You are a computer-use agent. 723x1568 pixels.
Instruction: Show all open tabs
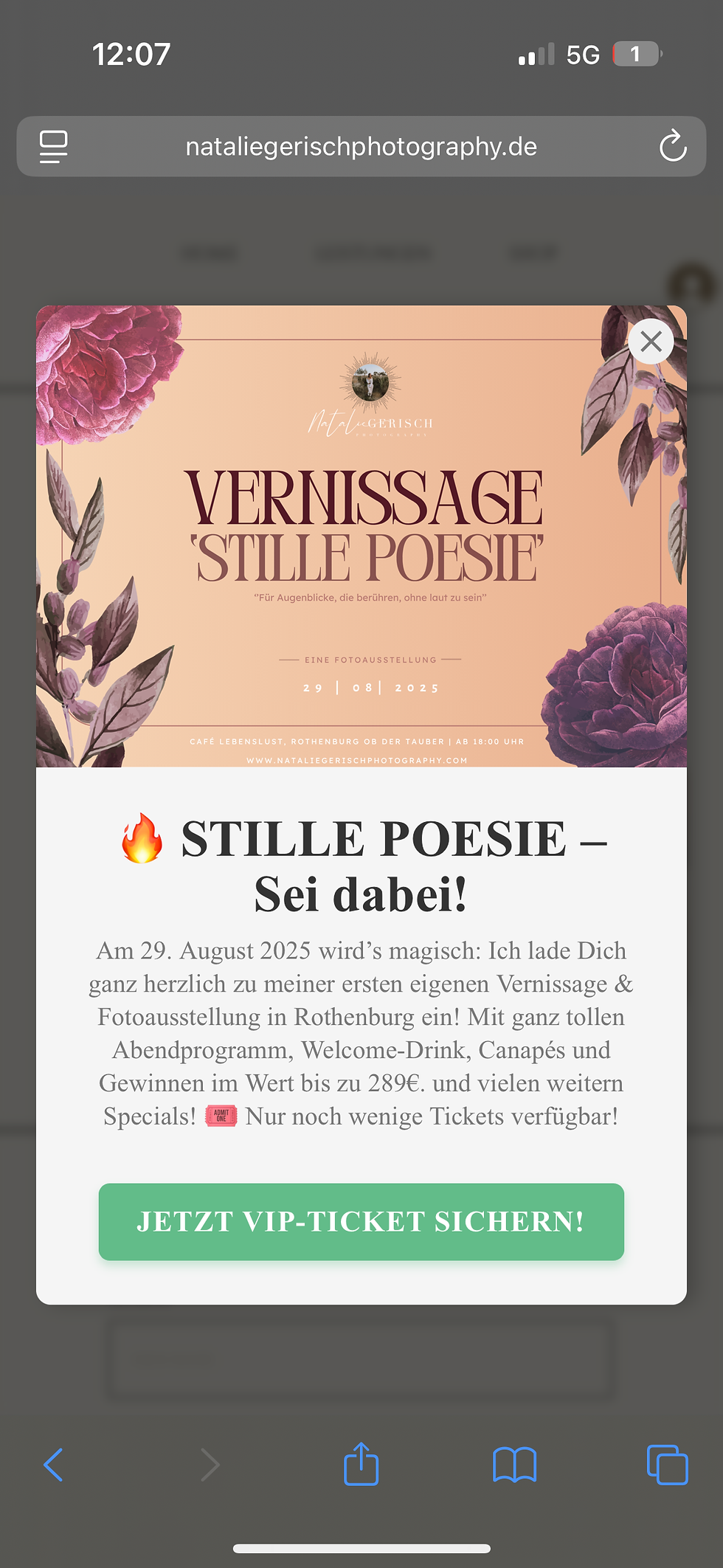point(667,1465)
